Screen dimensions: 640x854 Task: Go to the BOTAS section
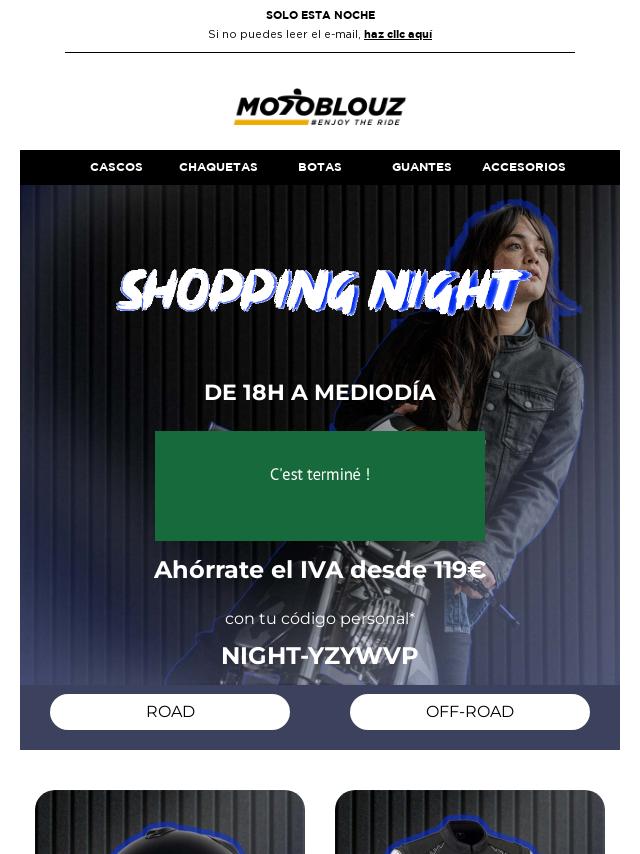pyautogui.click(x=320, y=167)
